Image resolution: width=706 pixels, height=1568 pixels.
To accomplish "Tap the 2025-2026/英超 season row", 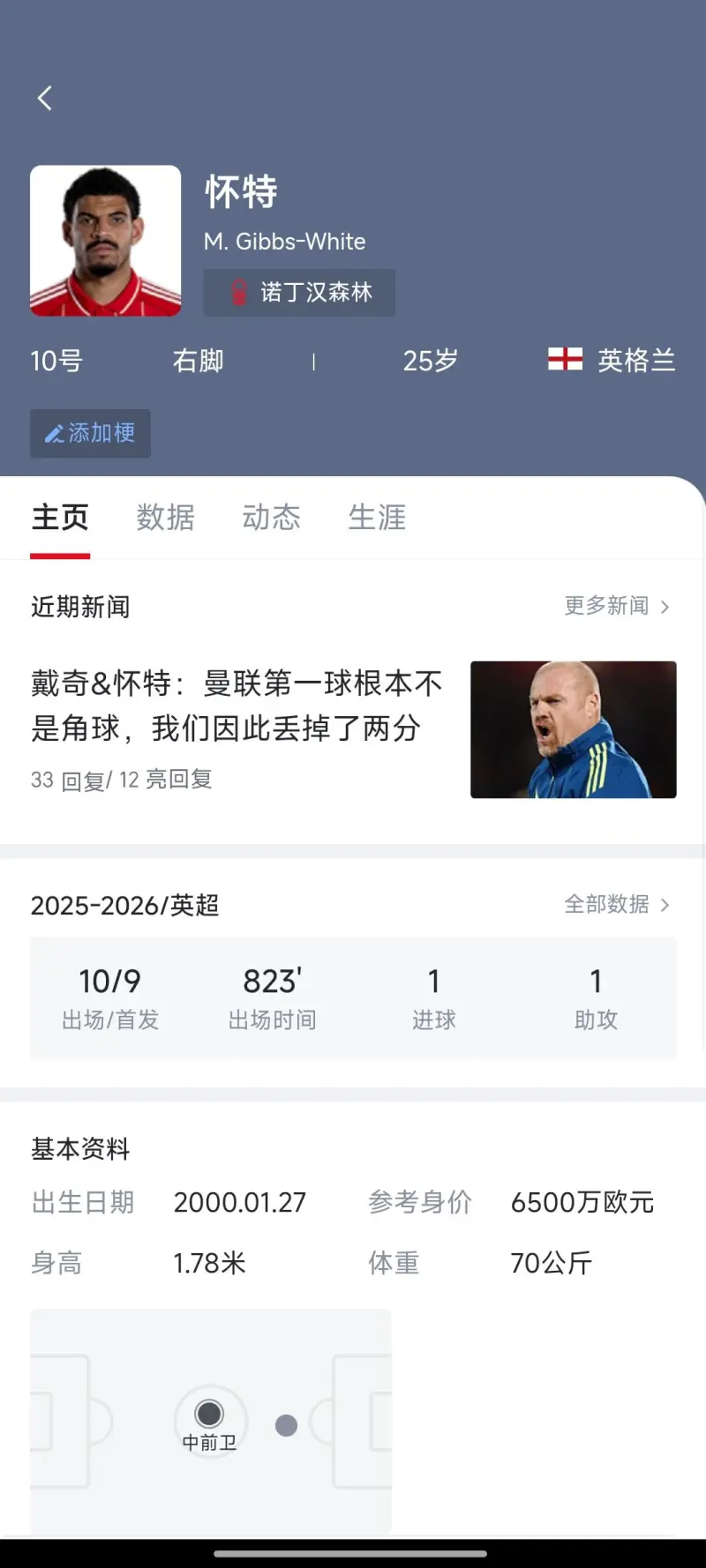I will [x=124, y=905].
